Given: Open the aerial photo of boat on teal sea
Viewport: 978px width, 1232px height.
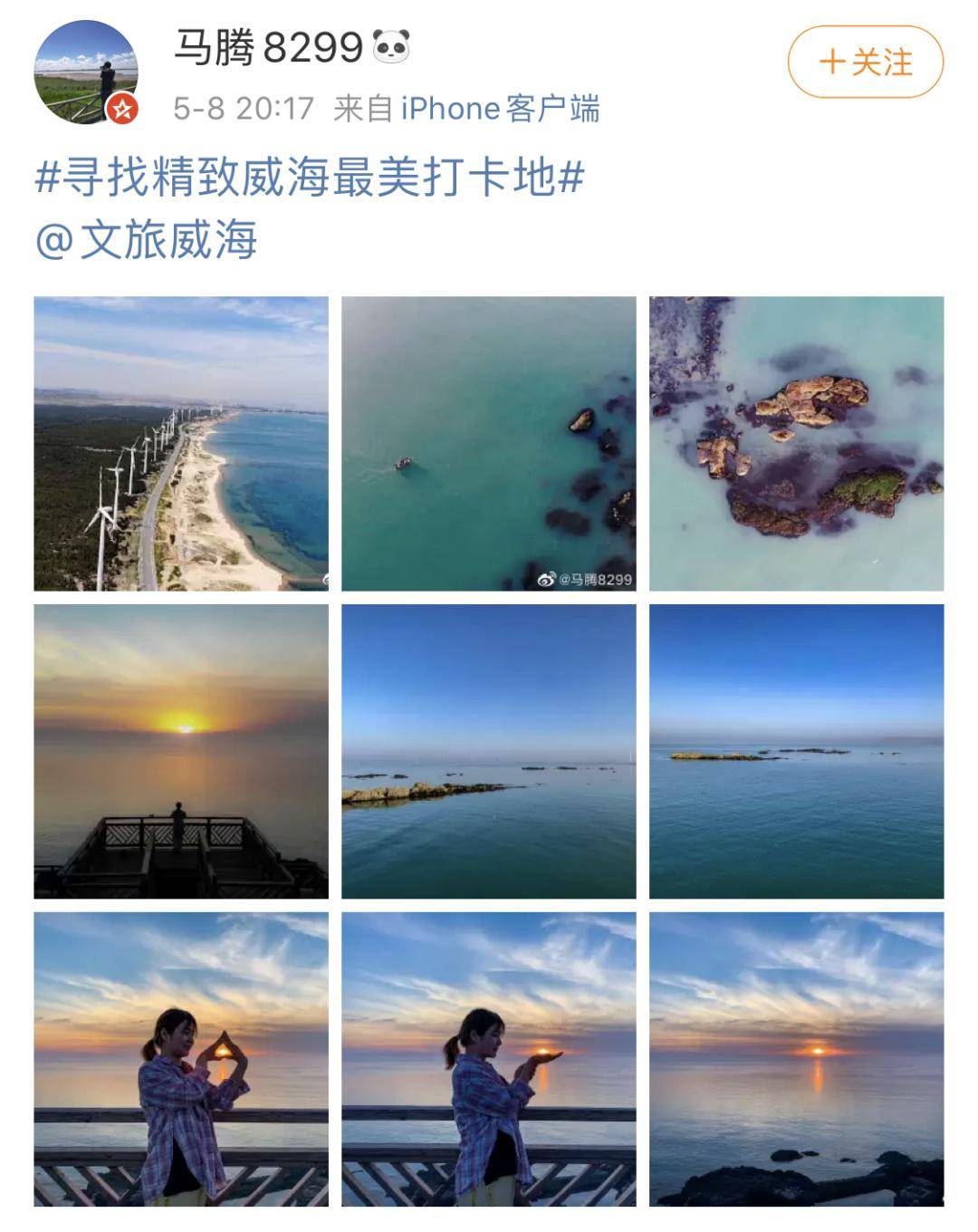Looking at the screenshot, I should [489, 444].
